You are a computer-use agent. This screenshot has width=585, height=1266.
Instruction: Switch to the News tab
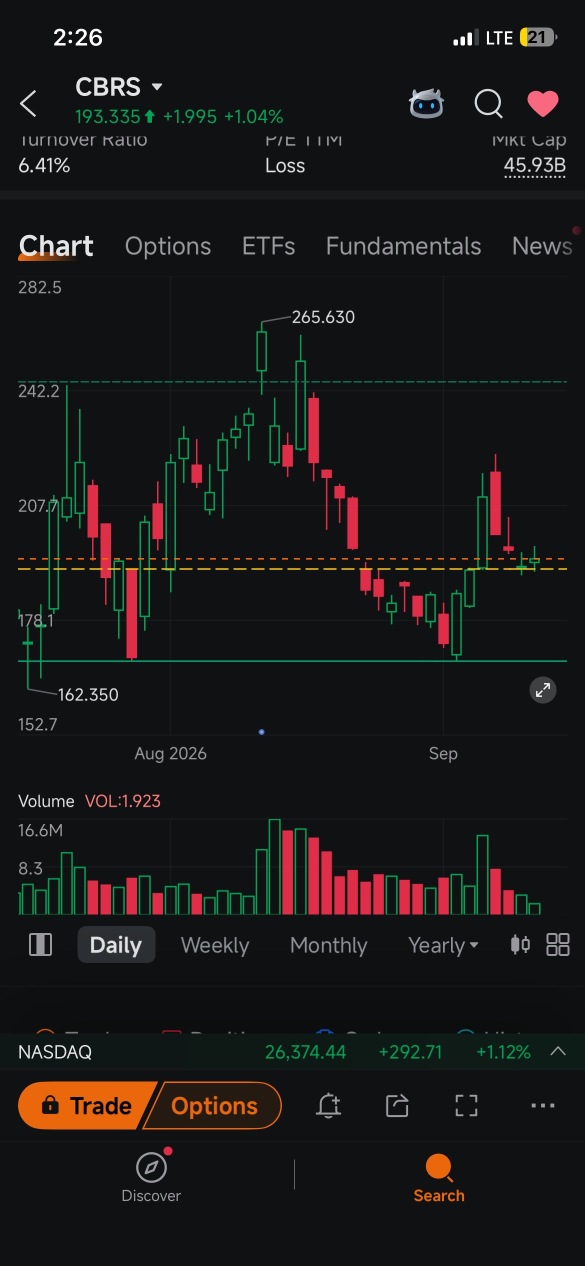point(542,246)
